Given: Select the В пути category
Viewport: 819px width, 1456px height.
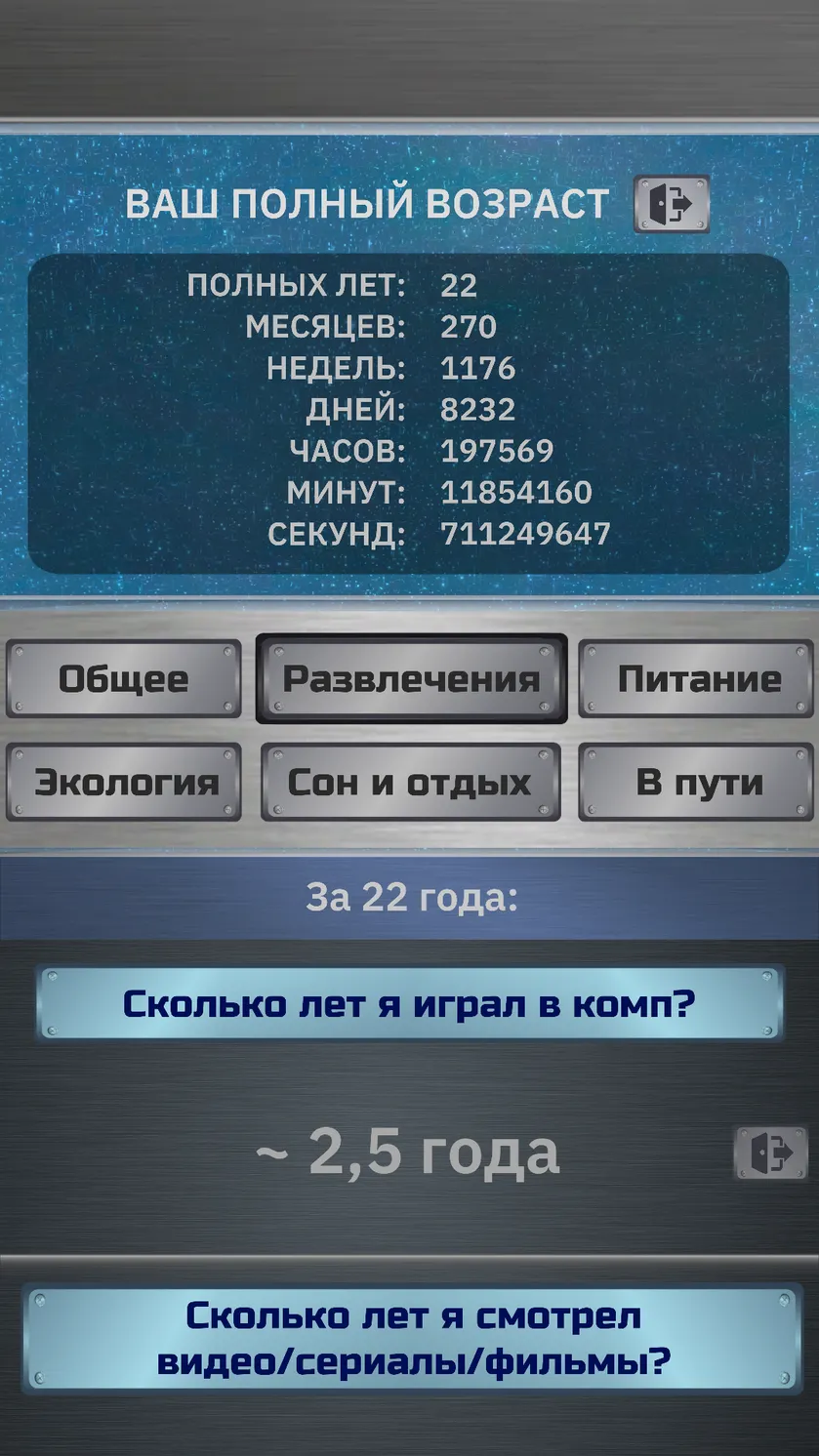Looking at the screenshot, I should 696,782.
